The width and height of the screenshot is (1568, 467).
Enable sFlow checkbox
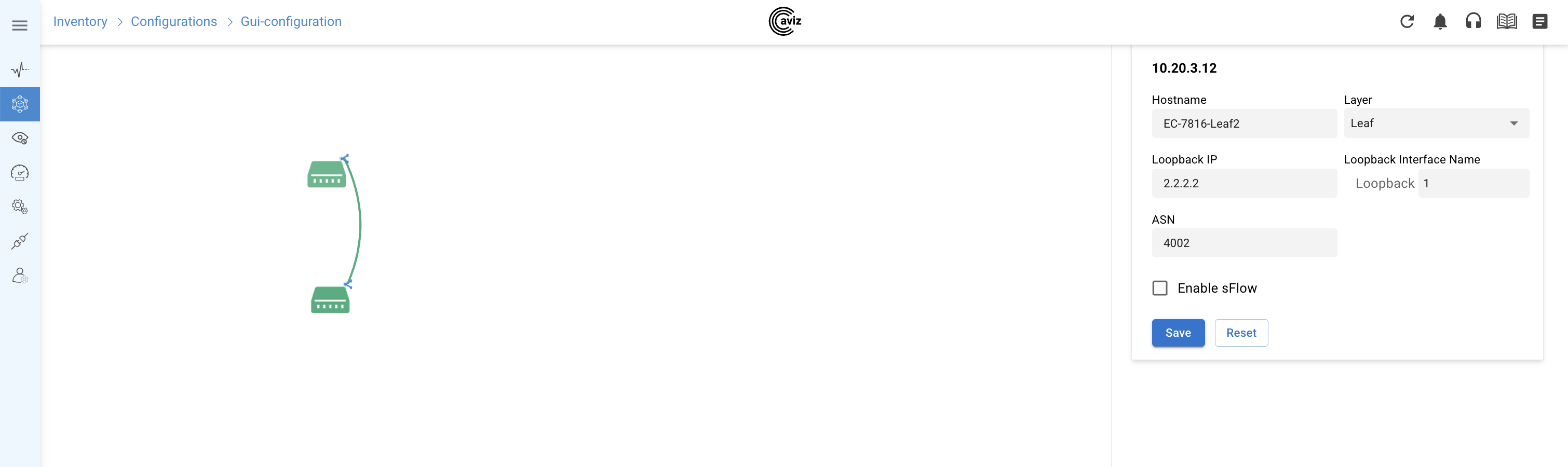(x=1159, y=288)
